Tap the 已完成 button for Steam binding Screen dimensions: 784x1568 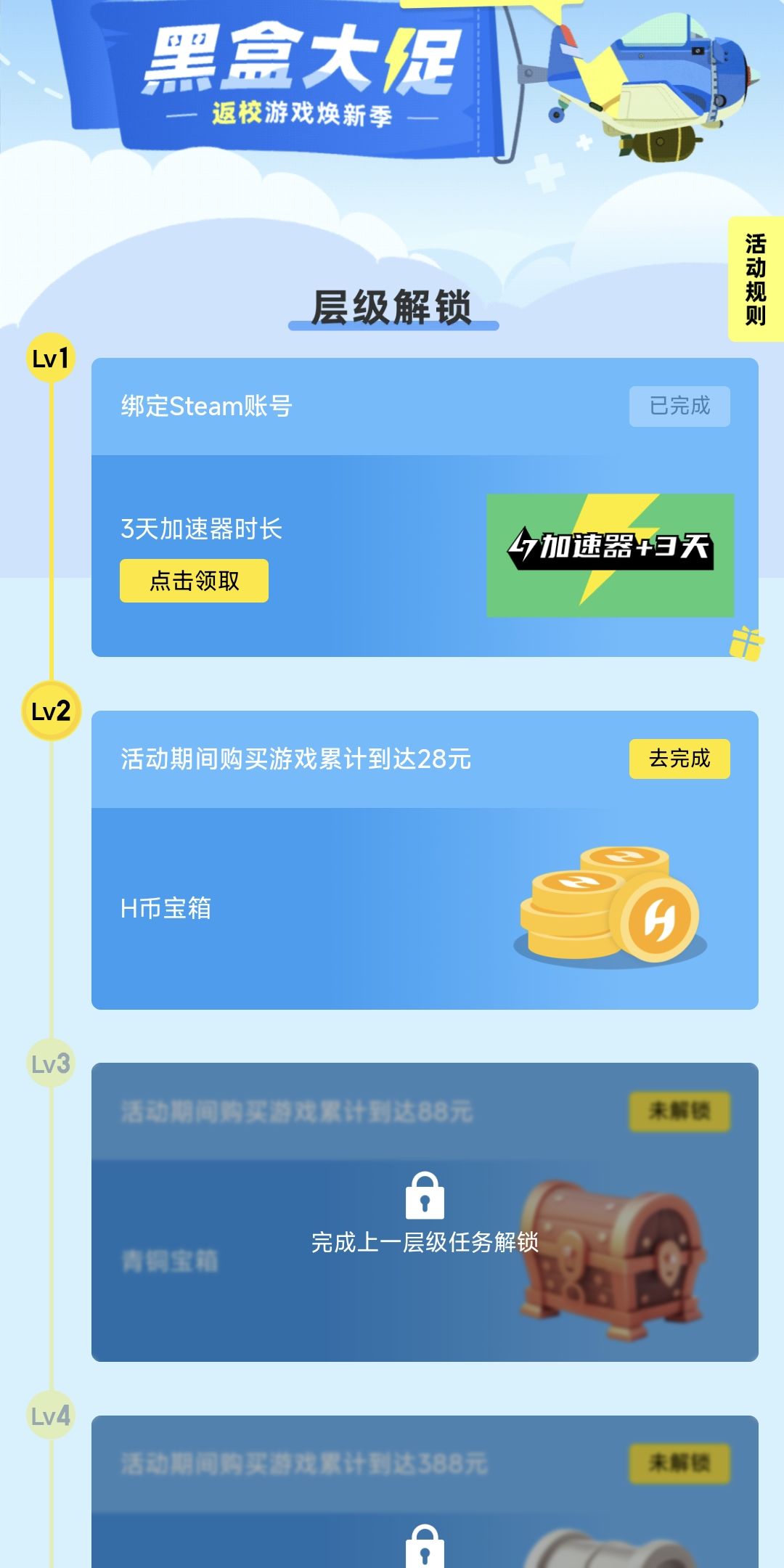679,406
